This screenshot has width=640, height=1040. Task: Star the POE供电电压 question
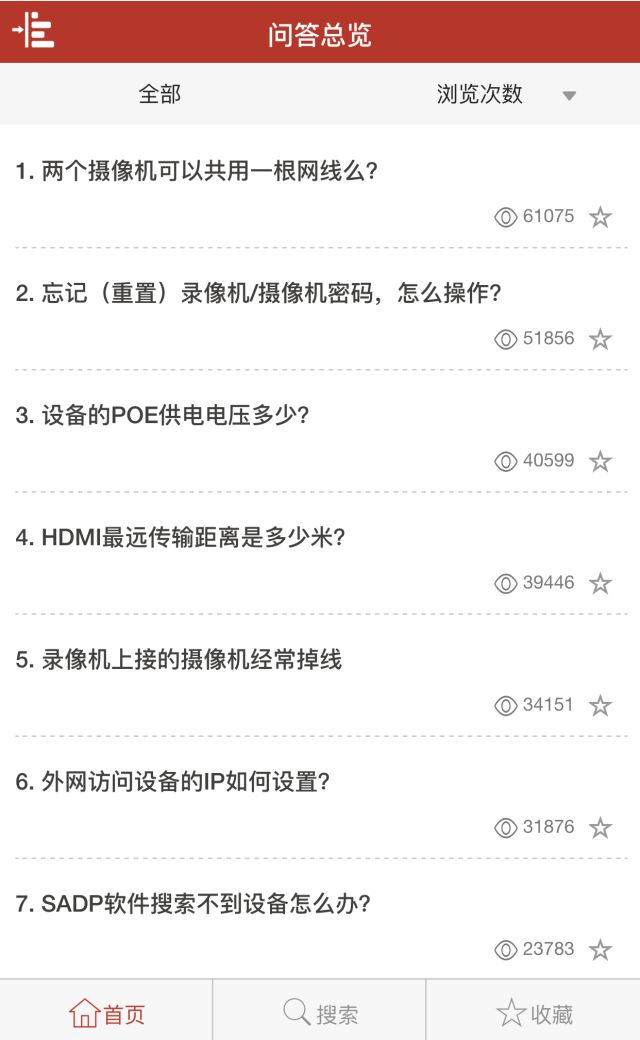point(600,461)
